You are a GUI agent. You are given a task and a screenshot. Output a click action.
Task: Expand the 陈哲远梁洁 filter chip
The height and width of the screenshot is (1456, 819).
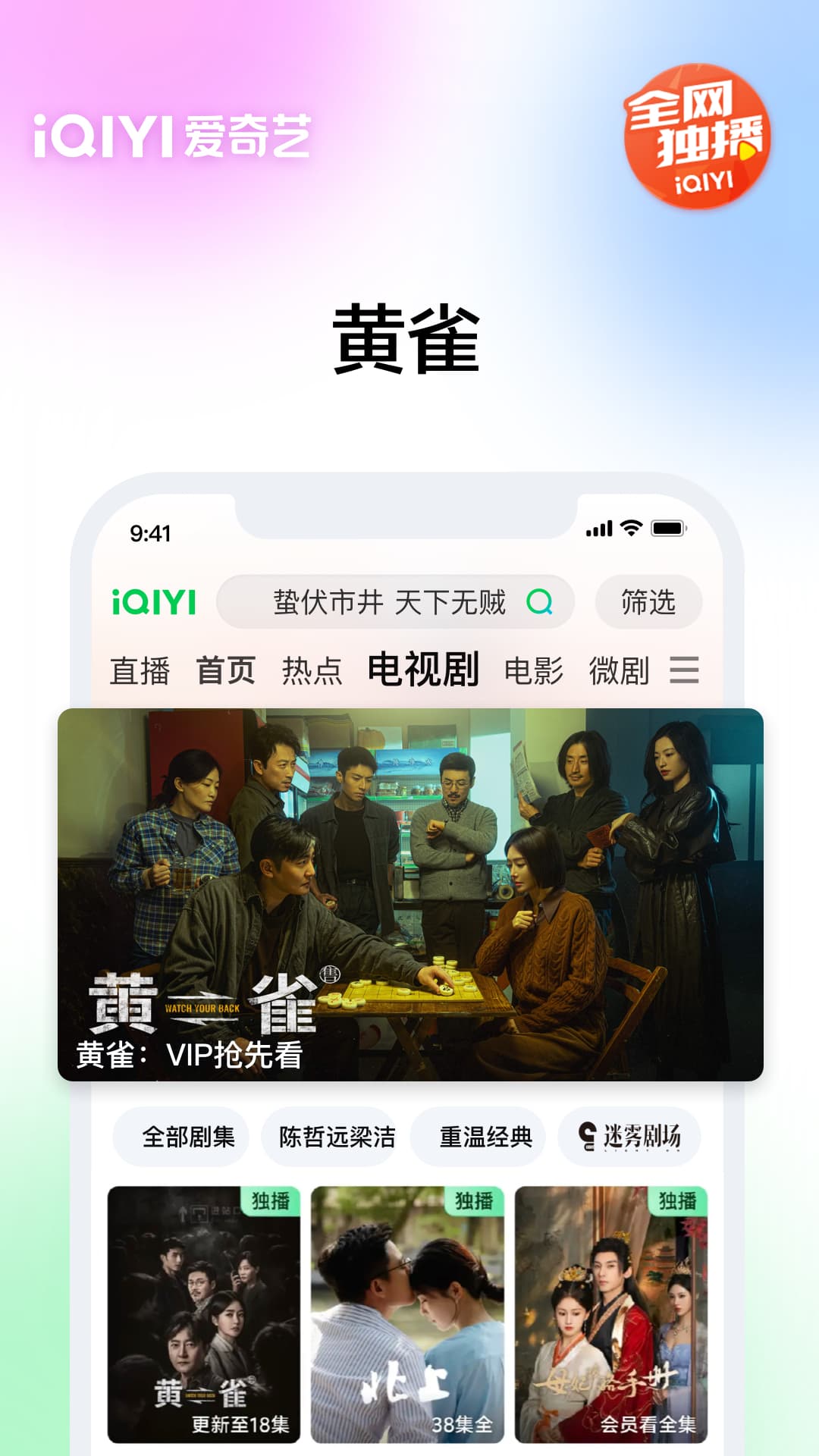336,1137
